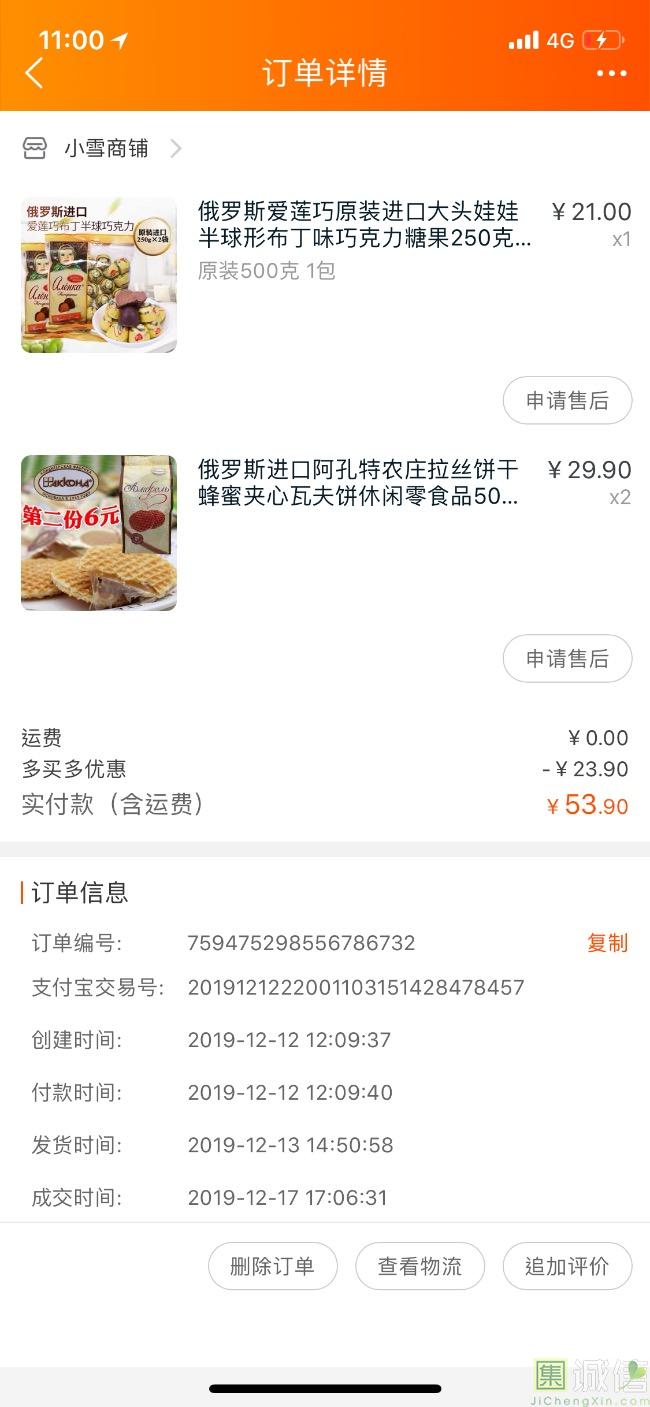Screen dimensions: 650x1407
Task: Delete this order via 删除订单
Action: tap(272, 1266)
